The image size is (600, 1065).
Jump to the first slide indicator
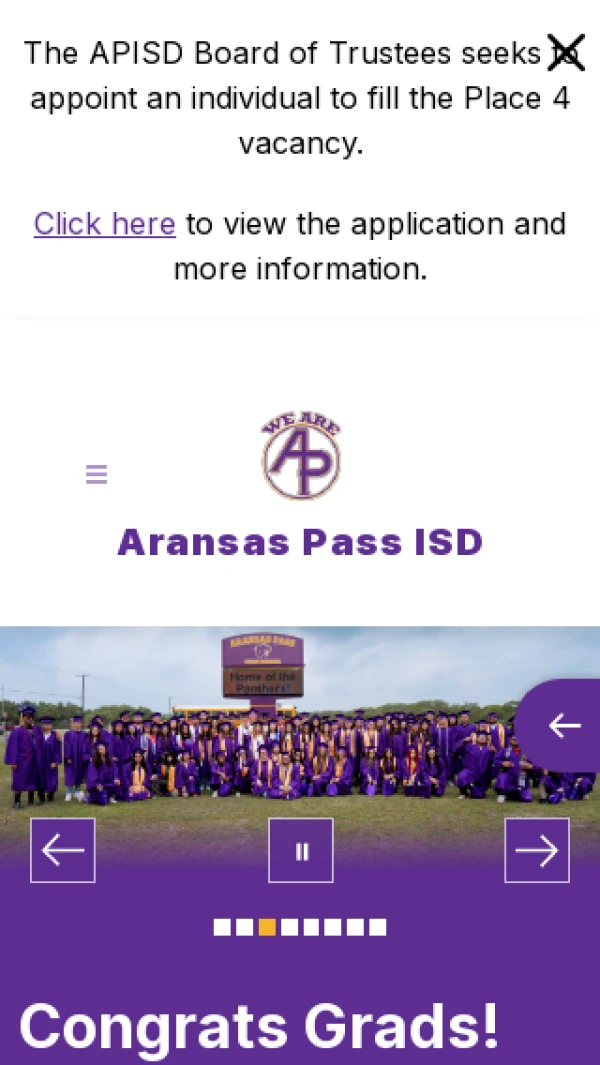click(223, 927)
